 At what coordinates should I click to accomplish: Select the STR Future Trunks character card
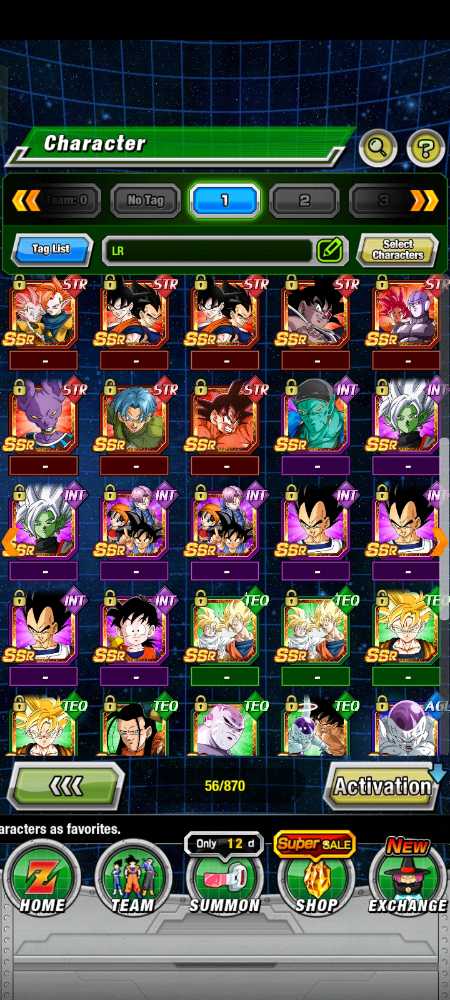tap(134, 417)
